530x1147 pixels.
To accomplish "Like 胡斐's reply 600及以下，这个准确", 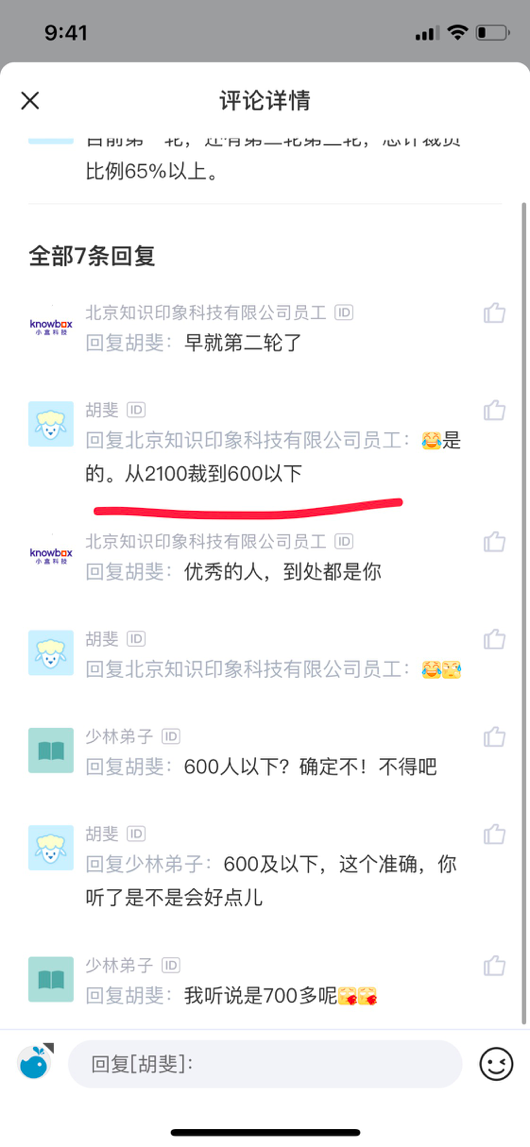I will 495,833.
